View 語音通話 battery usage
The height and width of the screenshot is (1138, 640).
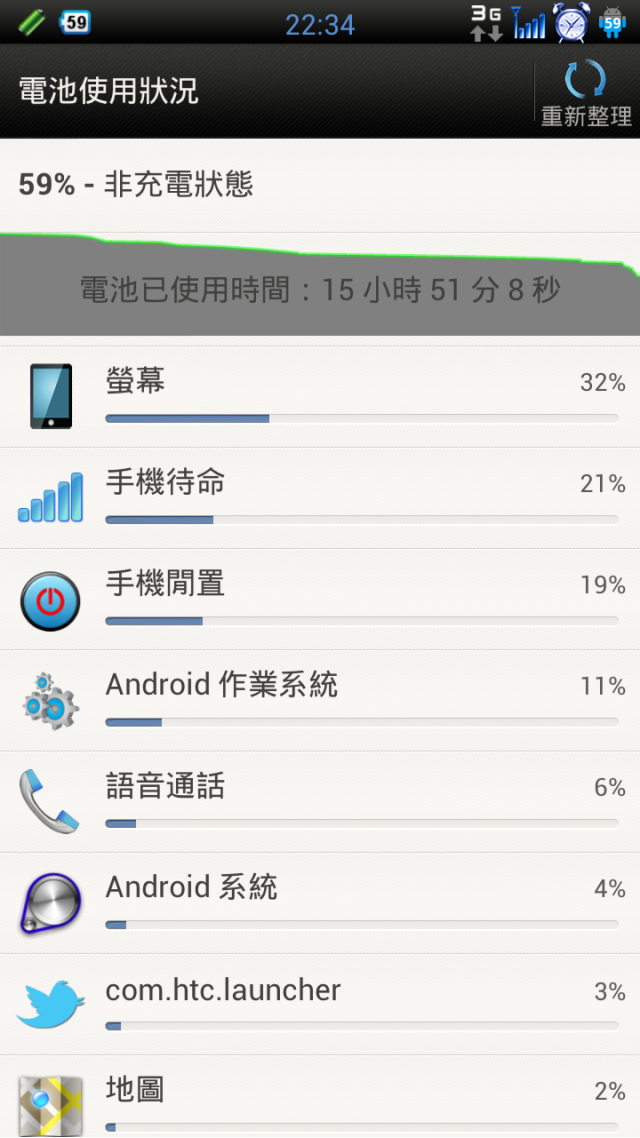(x=320, y=802)
